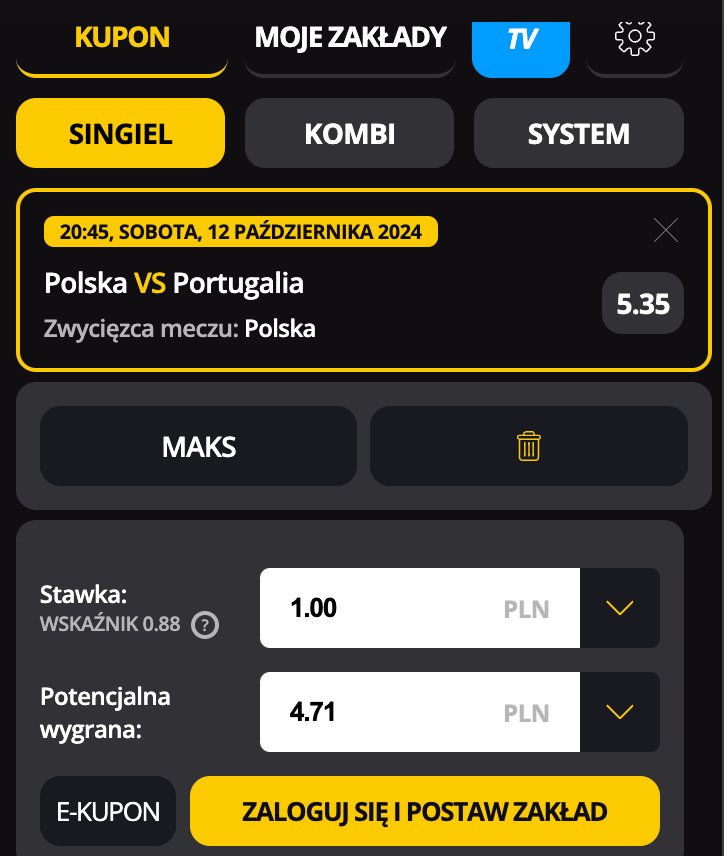Expand the Potencjalna wygrana dropdown arrow
The image size is (724, 856).
pyautogui.click(x=620, y=712)
